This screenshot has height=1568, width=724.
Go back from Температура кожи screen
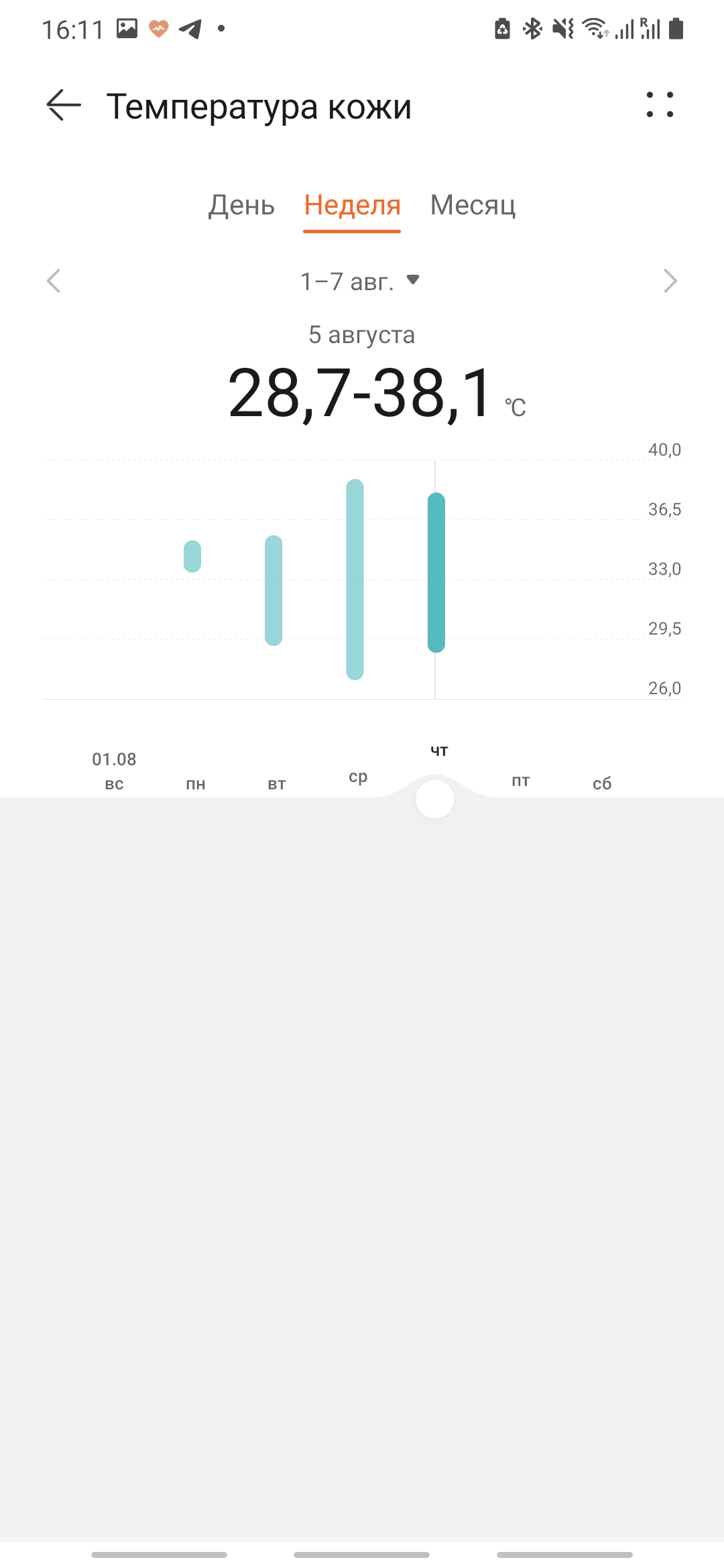click(x=64, y=105)
